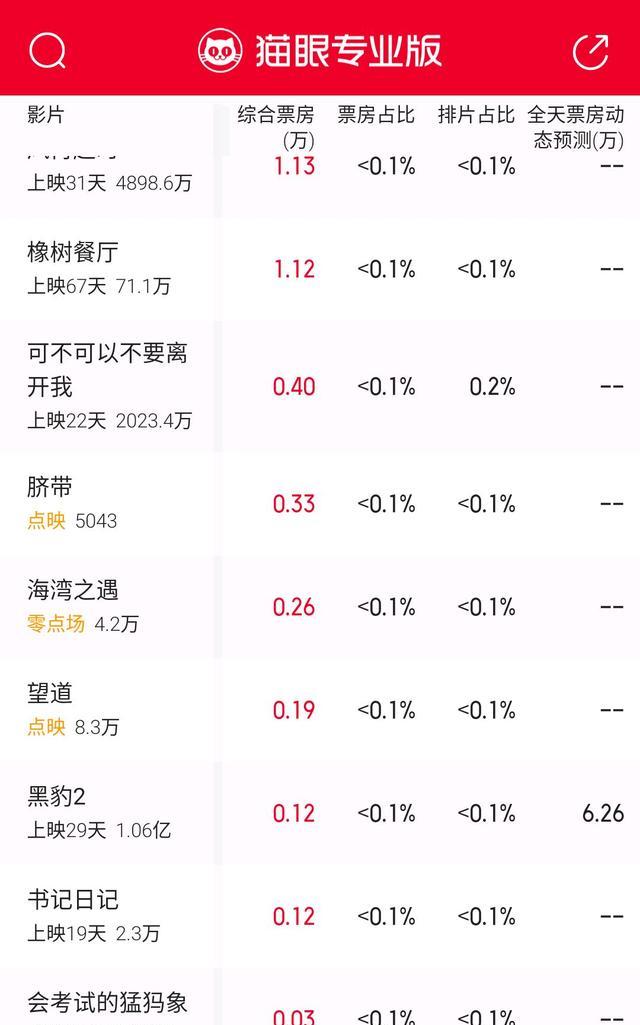Viewport: 640px width, 1025px height.
Task: Open the search icon in the header
Action: coord(47,51)
